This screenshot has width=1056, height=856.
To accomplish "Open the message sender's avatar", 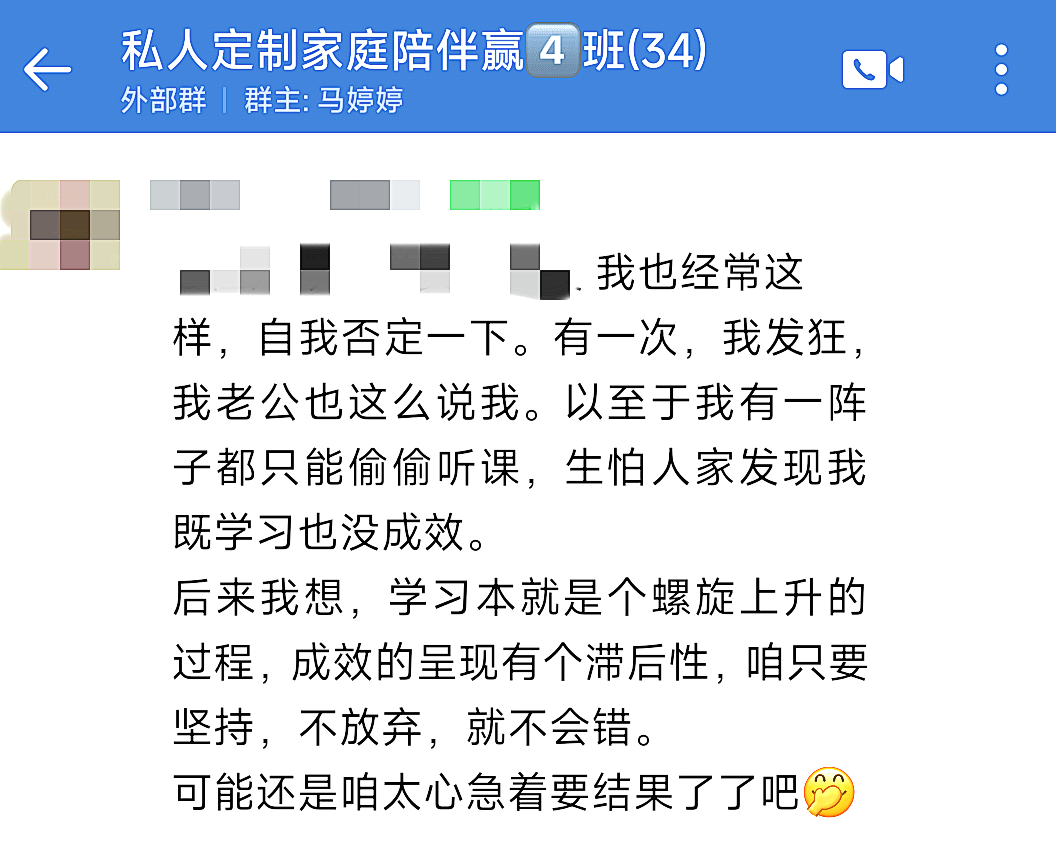I will (60, 225).
